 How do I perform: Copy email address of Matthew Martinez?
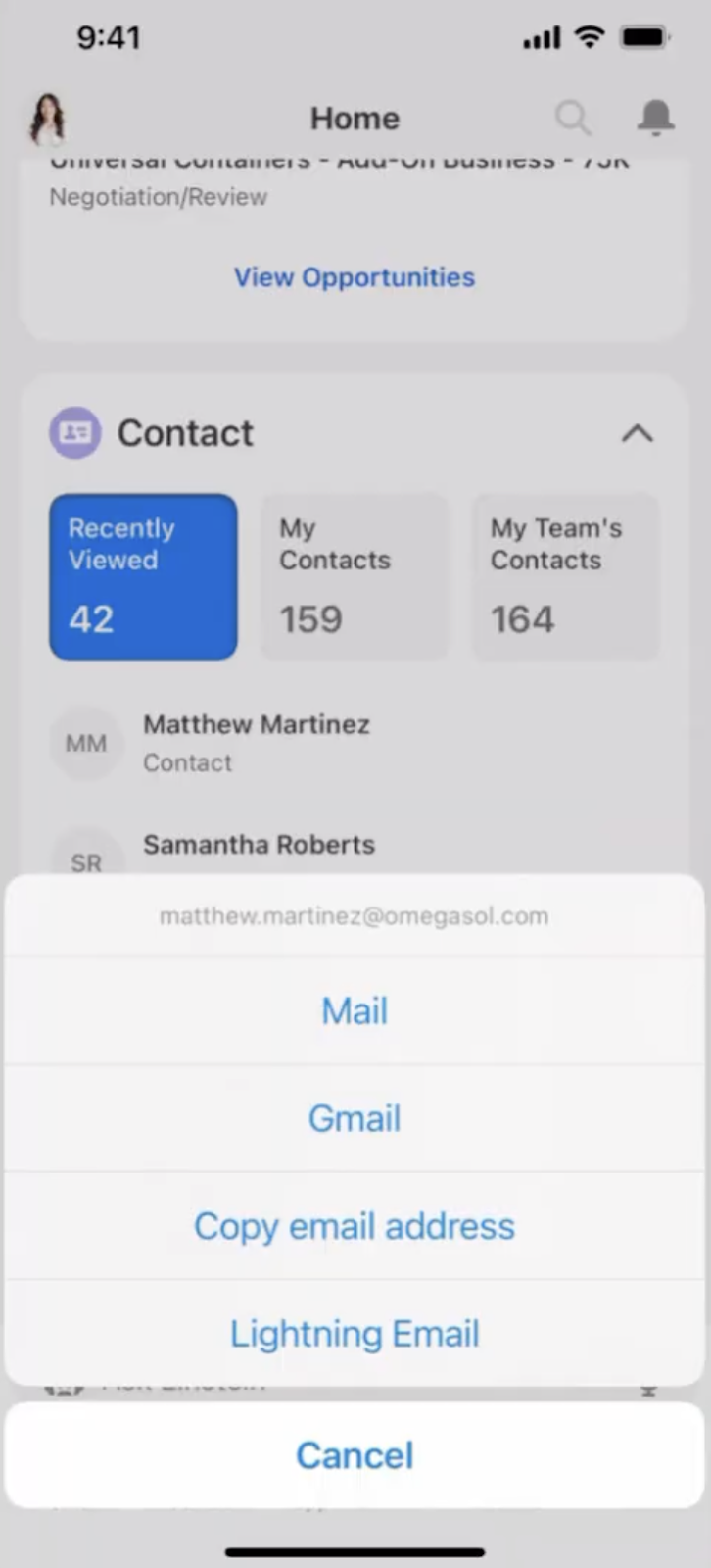coord(355,1226)
